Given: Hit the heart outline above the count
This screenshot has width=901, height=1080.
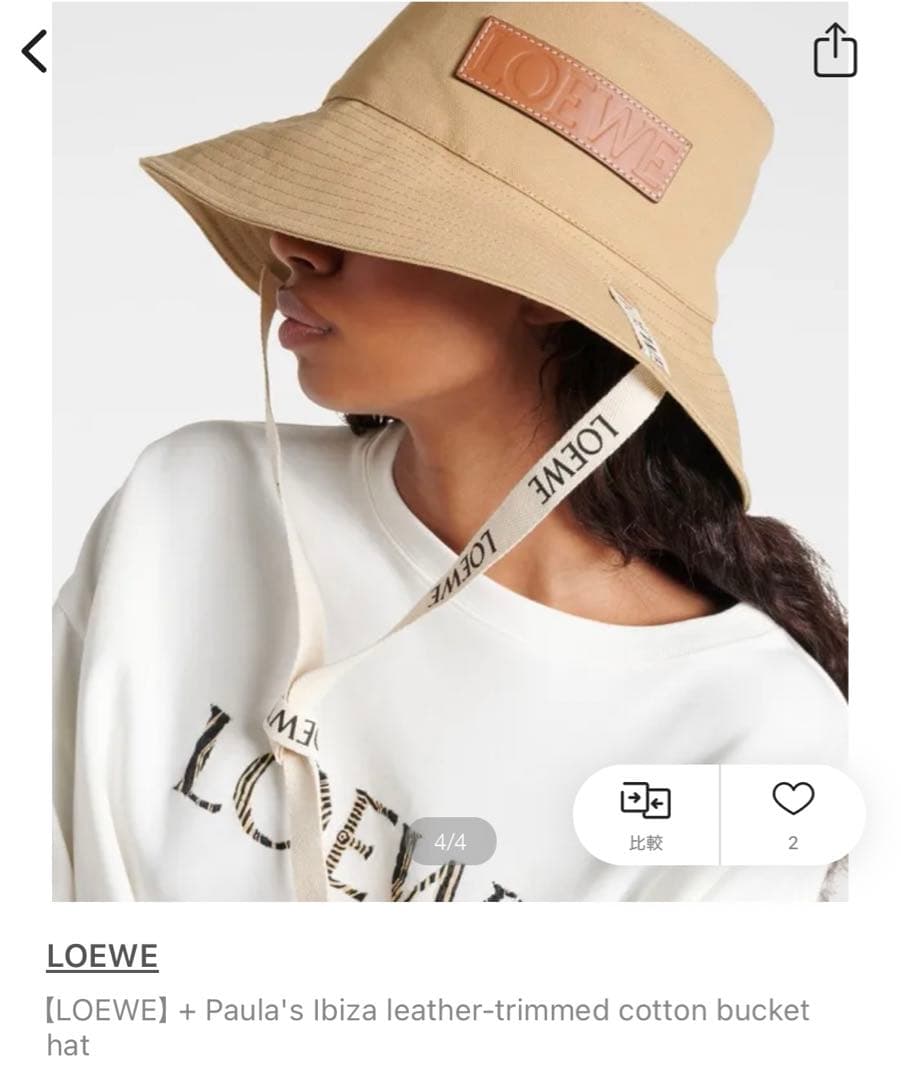Looking at the screenshot, I should click(x=793, y=800).
